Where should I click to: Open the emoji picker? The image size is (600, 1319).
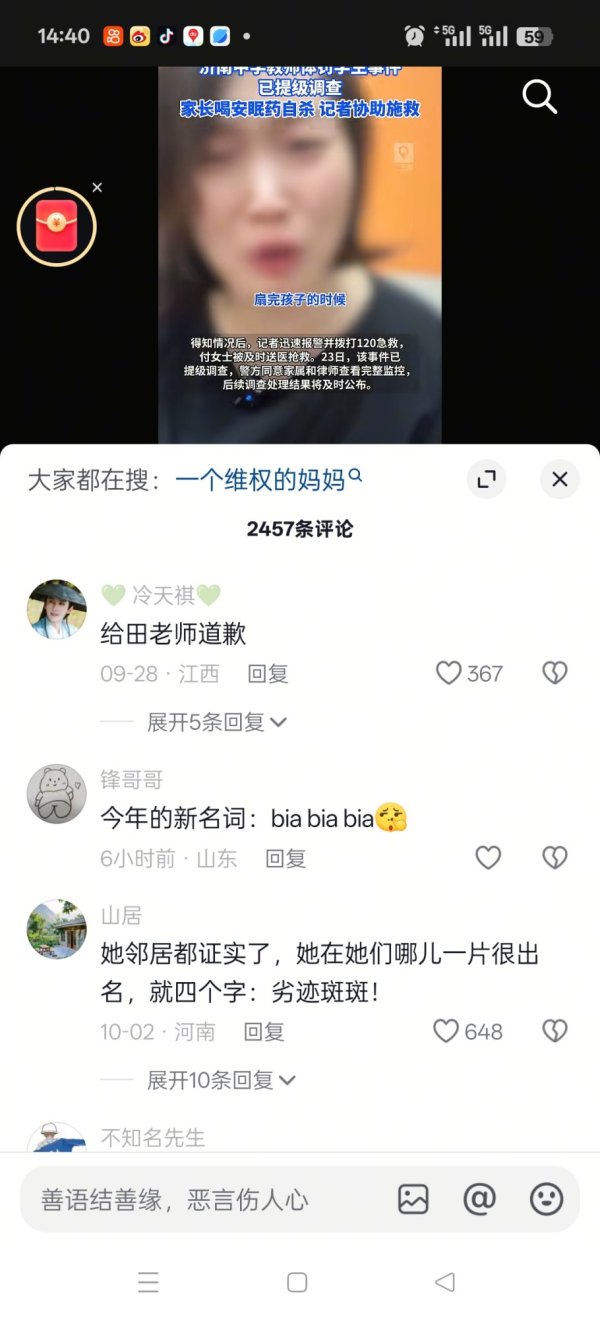click(546, 1199)
